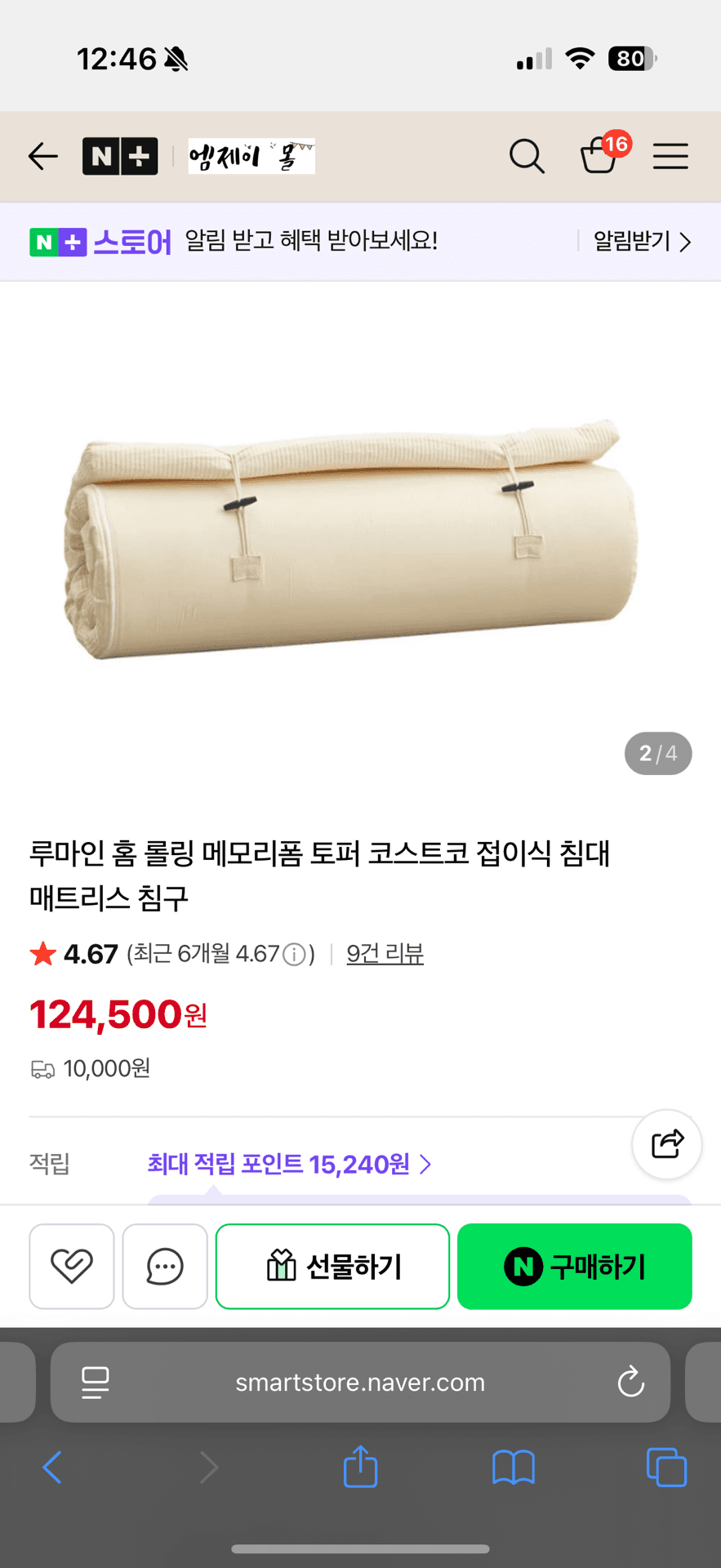
Task: Open the hamburger menu
Action: pyautogui.click(x=670, y=156)
